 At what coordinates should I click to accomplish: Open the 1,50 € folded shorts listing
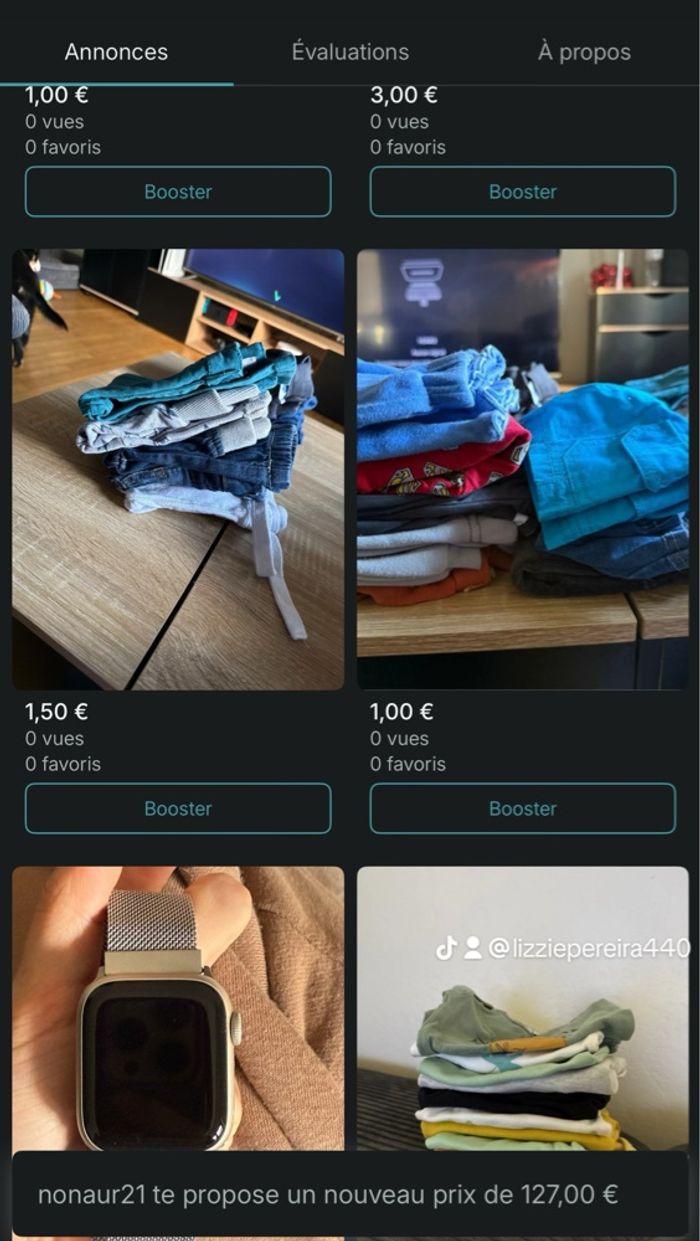(178, 469)
